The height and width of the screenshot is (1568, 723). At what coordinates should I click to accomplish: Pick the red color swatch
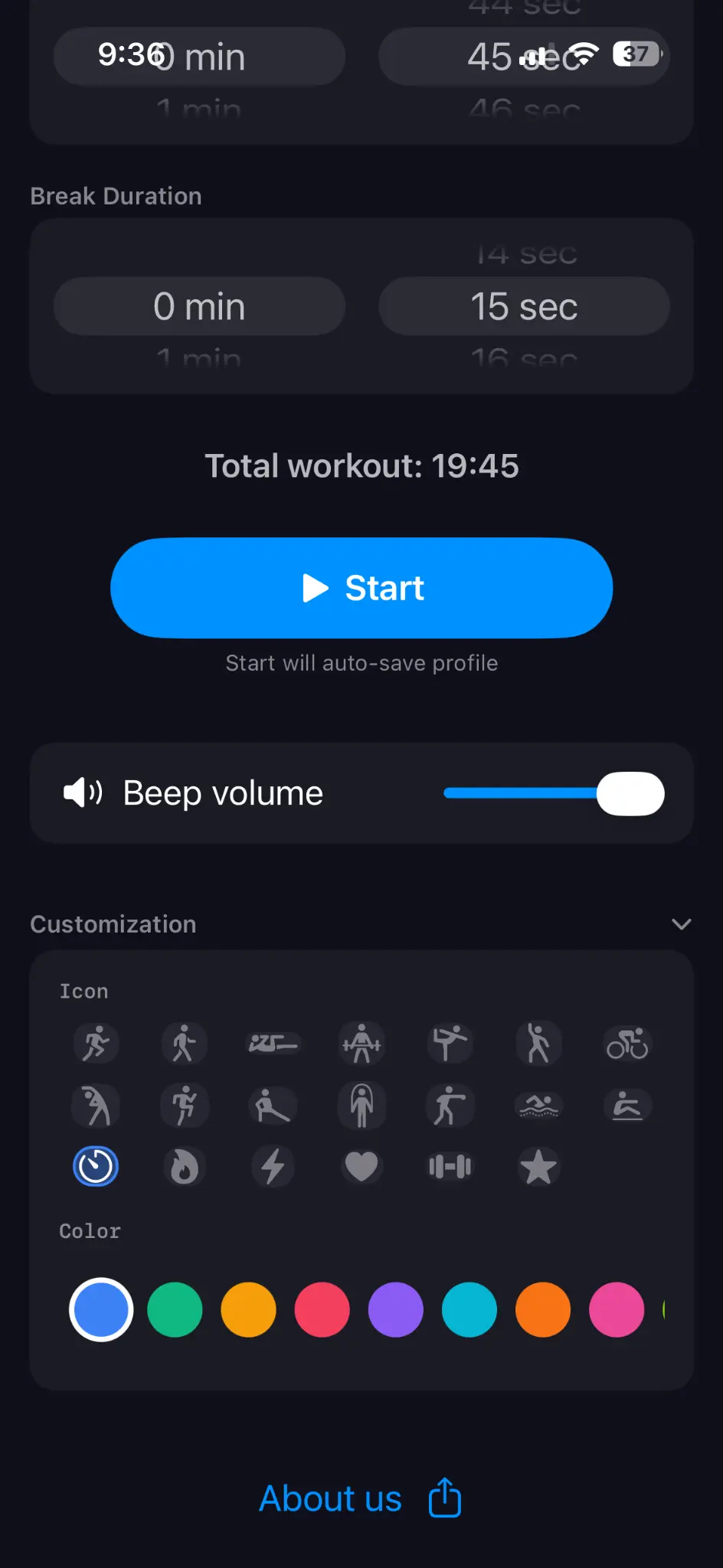[x=322, y=1310]
